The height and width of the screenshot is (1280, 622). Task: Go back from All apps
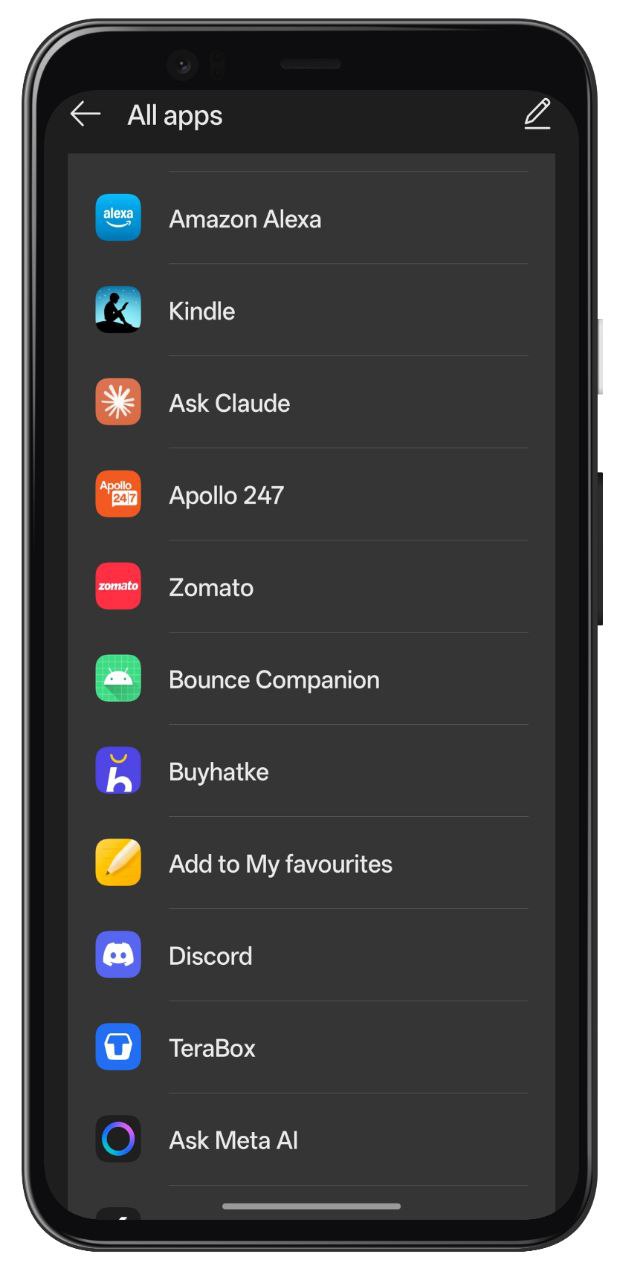pyautogui.click(x=86, y=115)
